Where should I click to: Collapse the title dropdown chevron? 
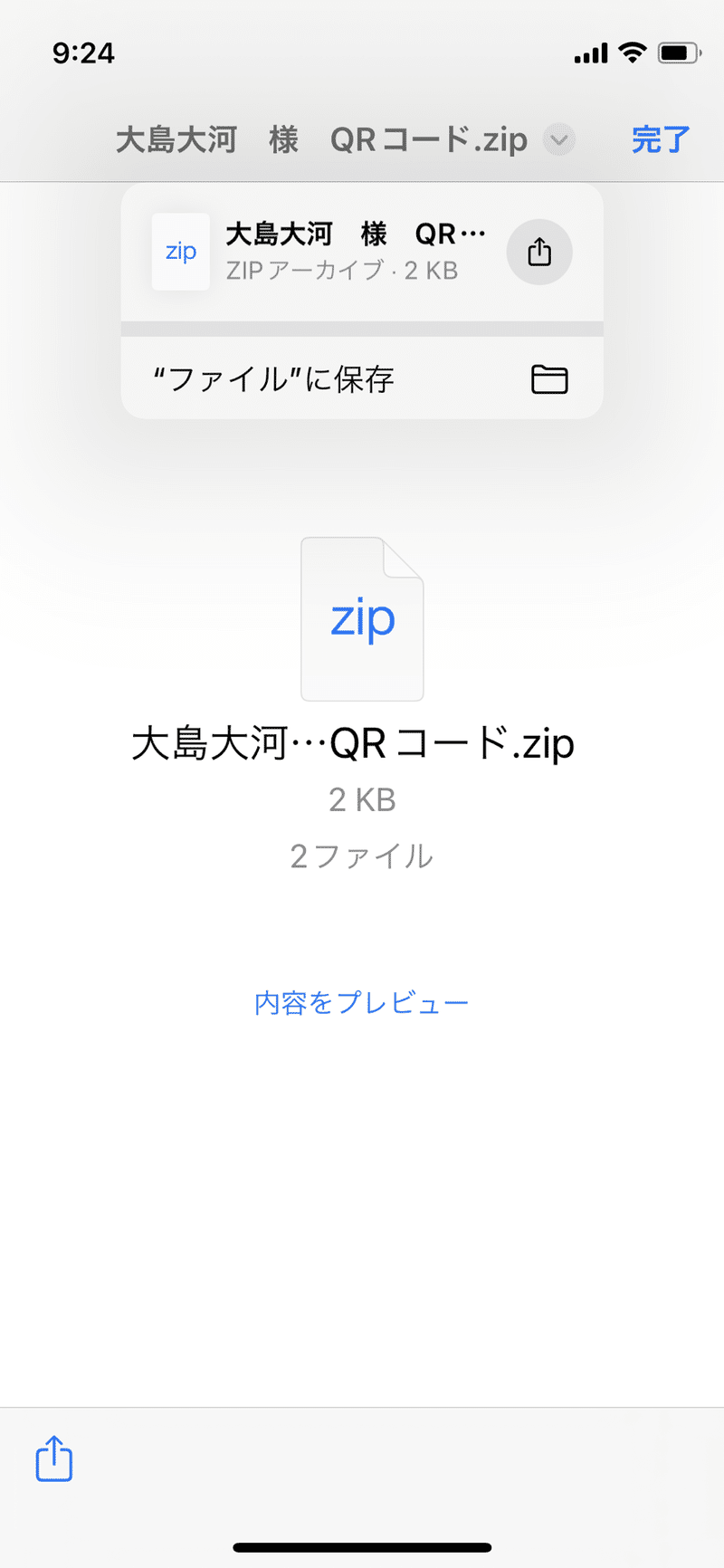coord(559,140)
